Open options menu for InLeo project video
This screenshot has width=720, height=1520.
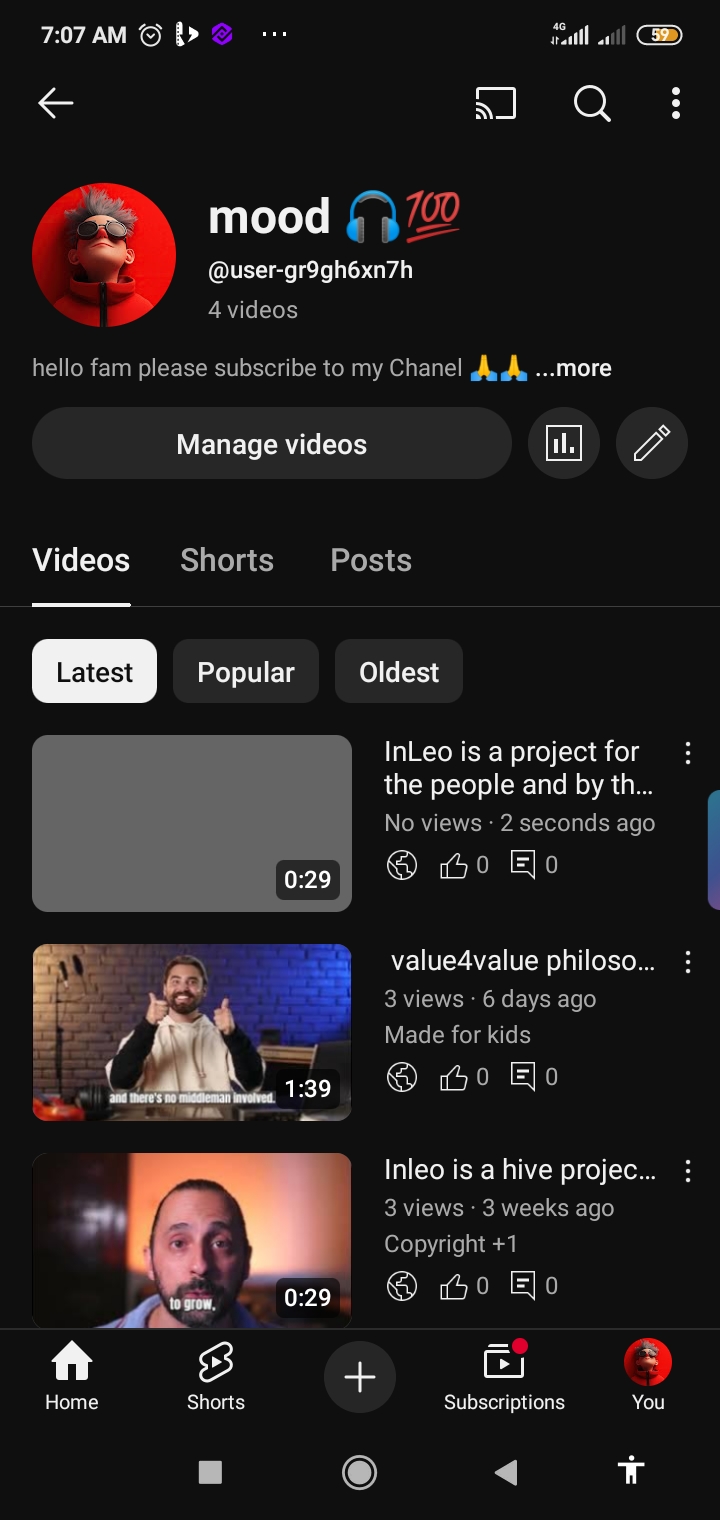point(687,753)
